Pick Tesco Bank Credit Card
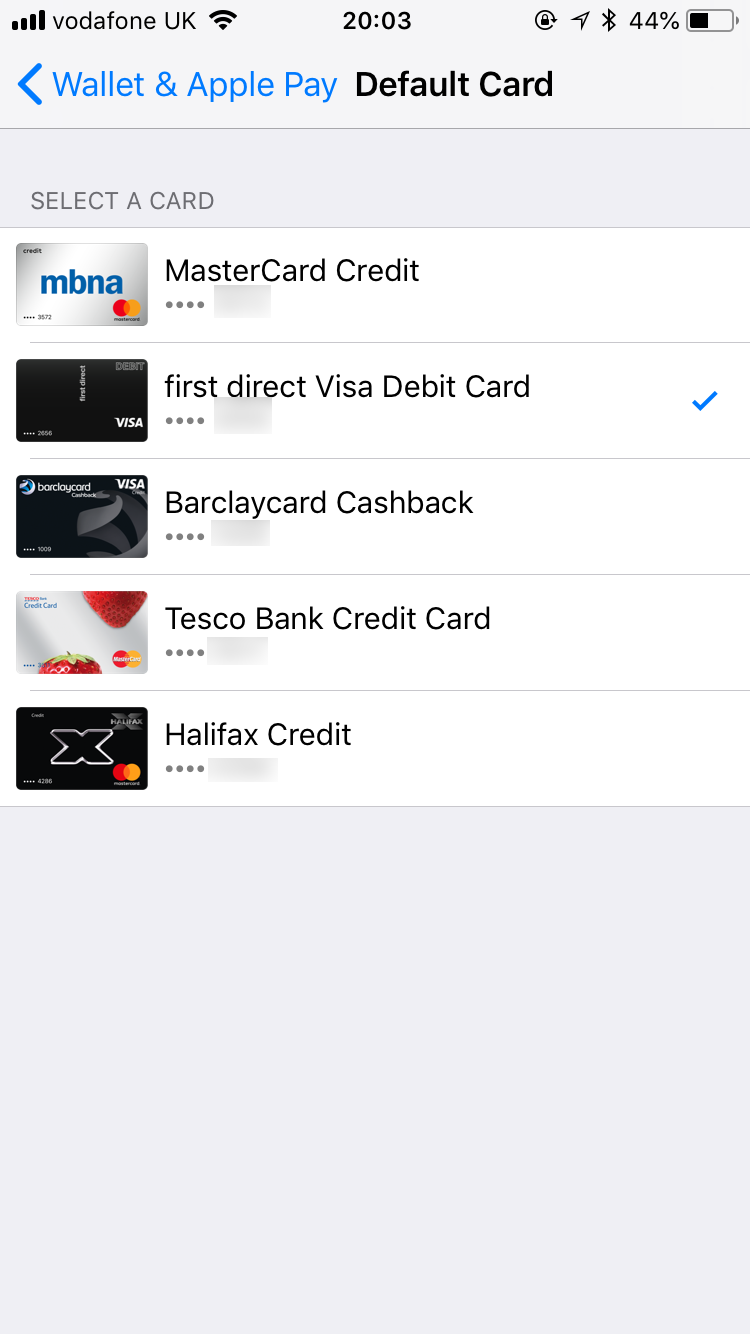 [375, 633]
